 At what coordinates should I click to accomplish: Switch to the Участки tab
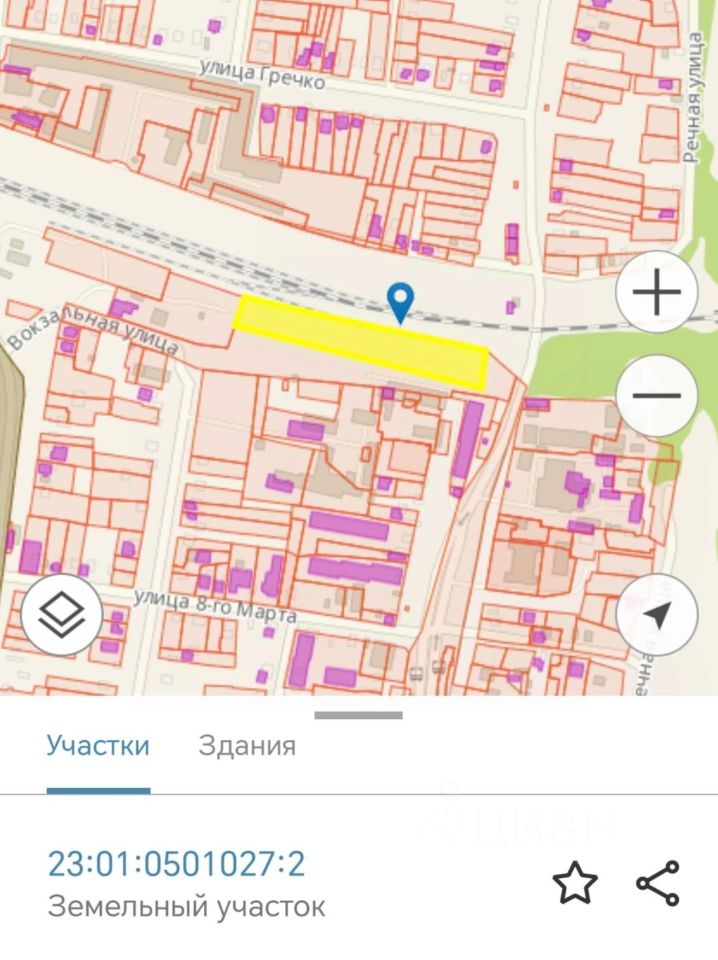98,746
